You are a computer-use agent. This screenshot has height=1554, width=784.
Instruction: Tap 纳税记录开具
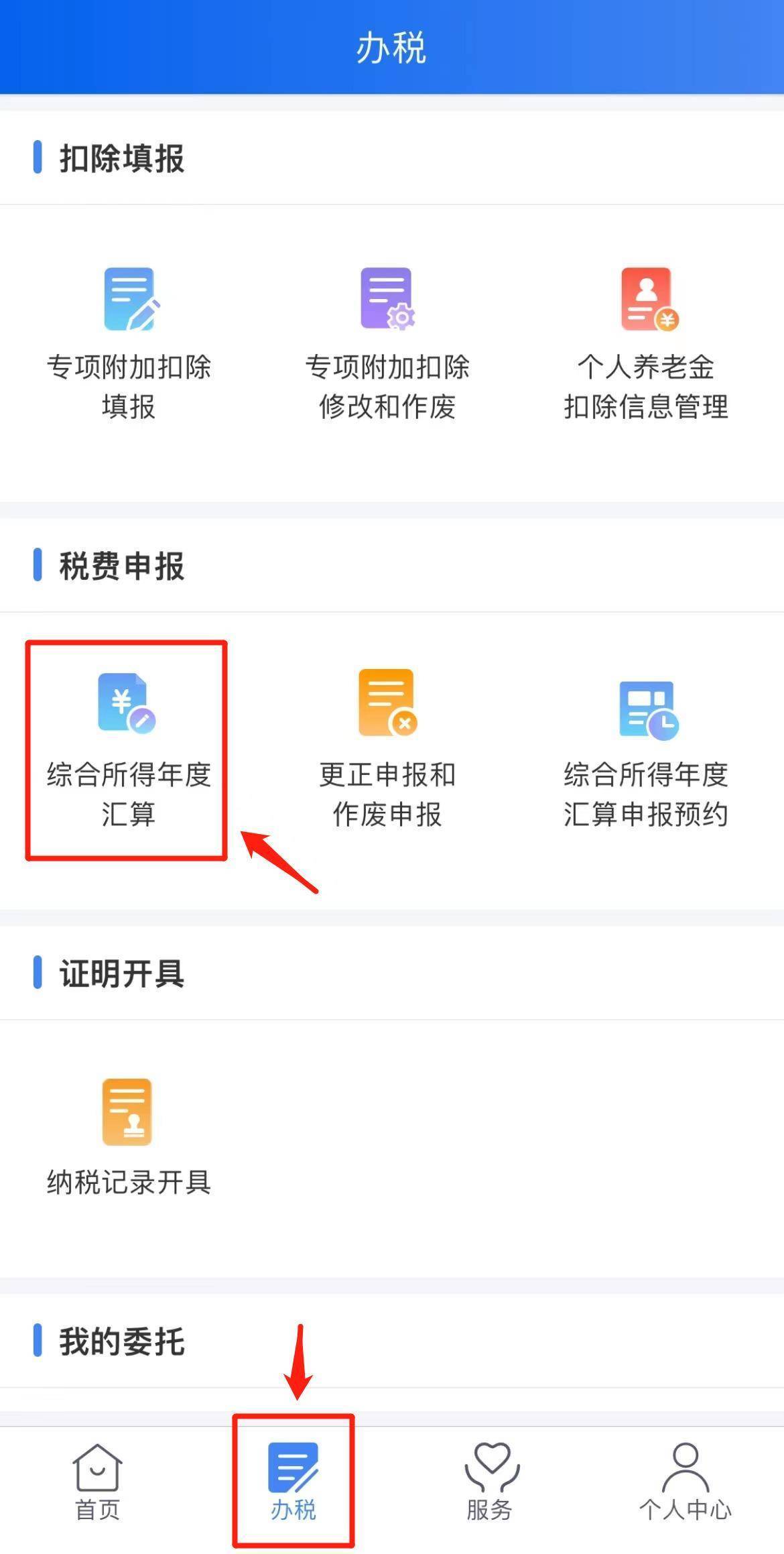(x=129, y=1140)
